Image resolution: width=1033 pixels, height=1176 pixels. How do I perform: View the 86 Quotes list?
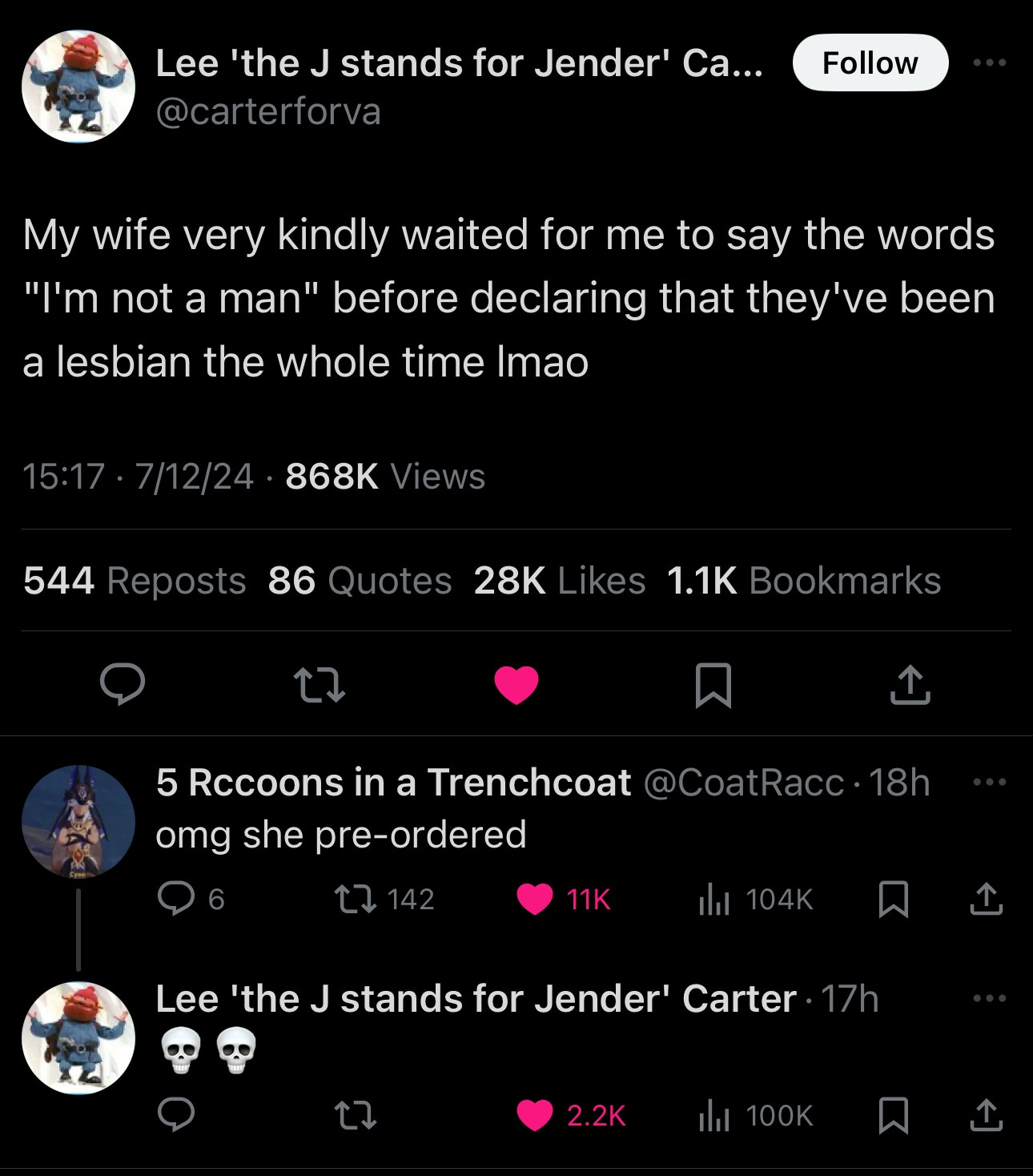click(x=360, y=581)
